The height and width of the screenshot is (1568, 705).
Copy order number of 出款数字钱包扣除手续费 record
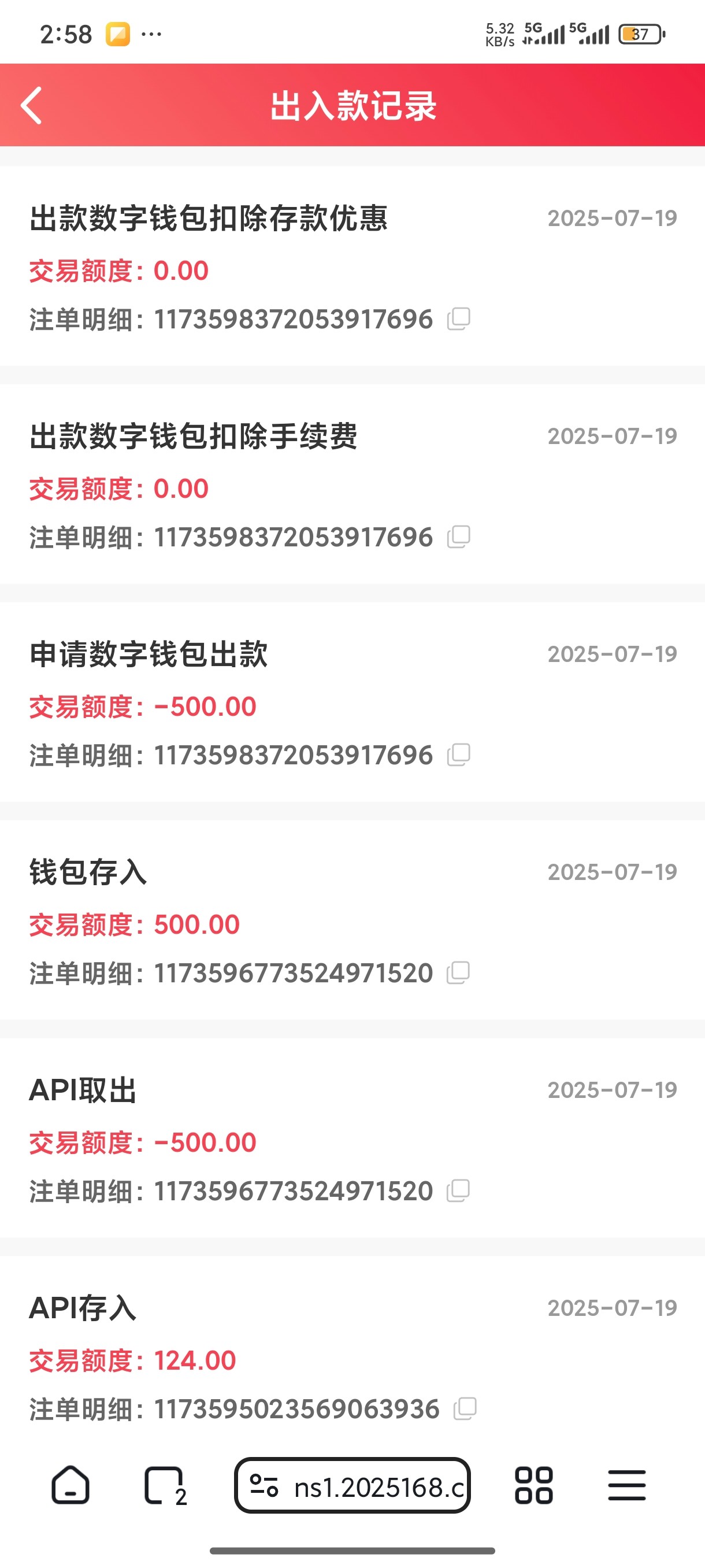tap(459, 537)
